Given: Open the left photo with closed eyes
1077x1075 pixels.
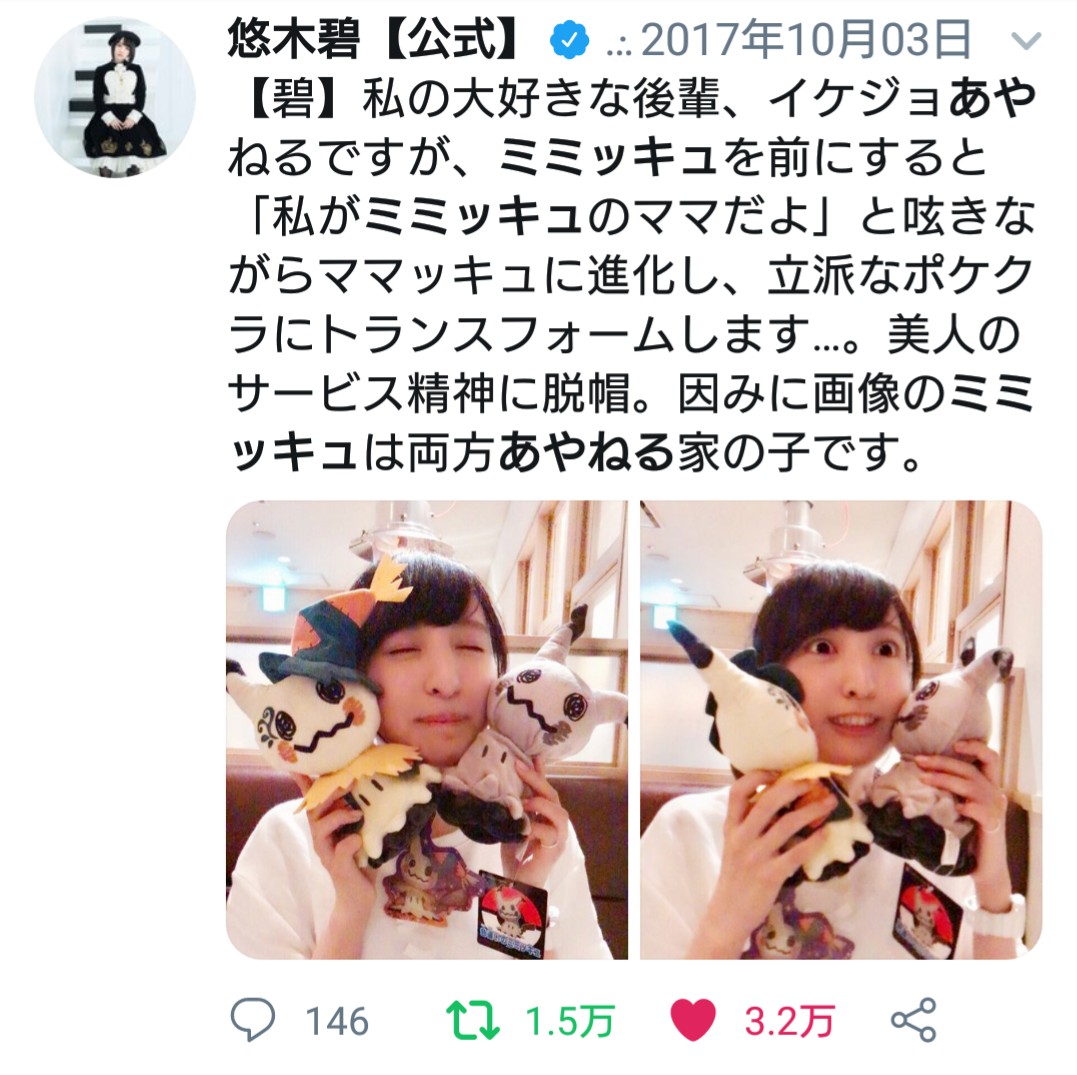Looking at the screenshot, I should point(427,730).
